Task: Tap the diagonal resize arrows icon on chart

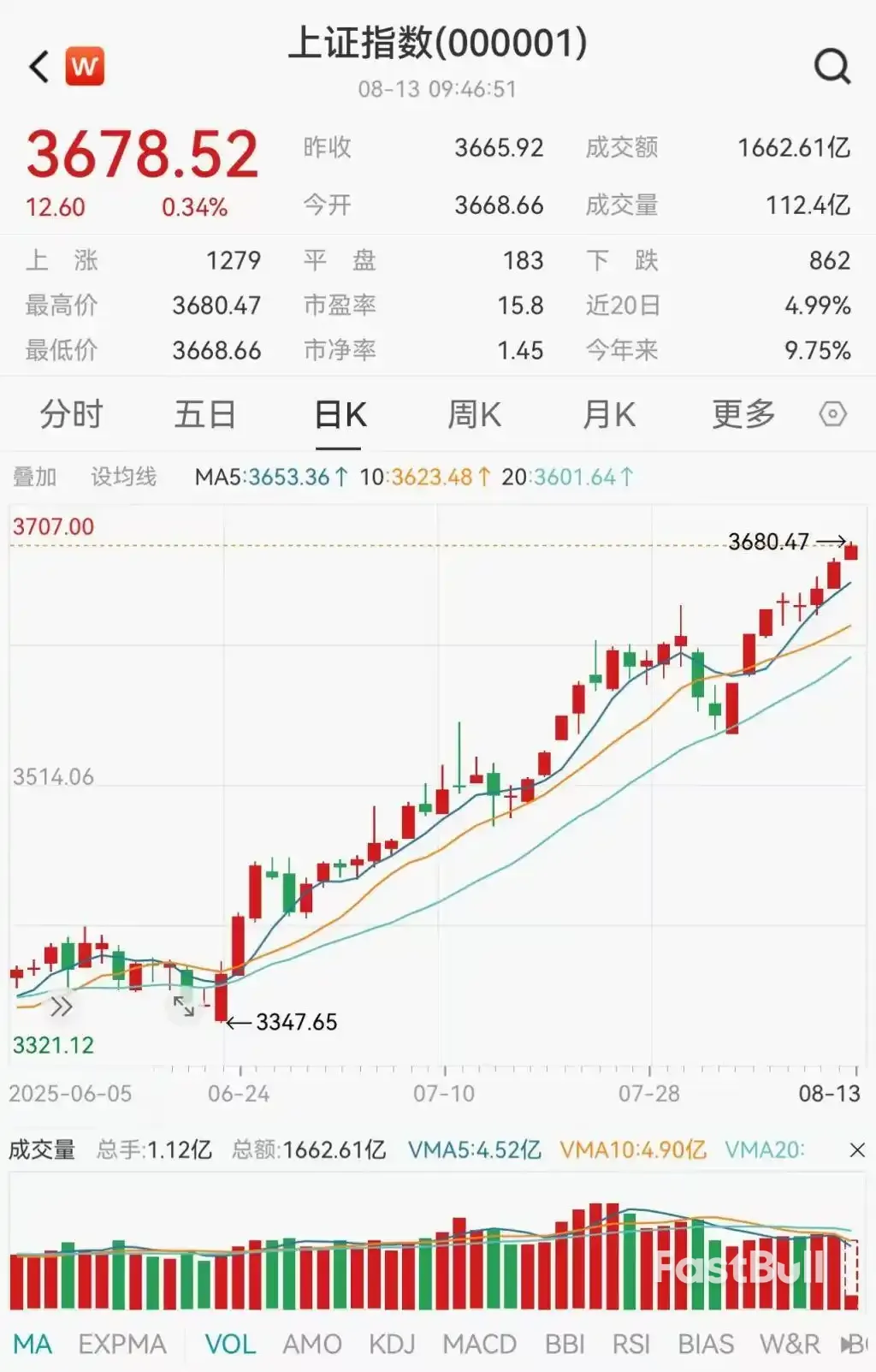Action: pos(186,1007)
